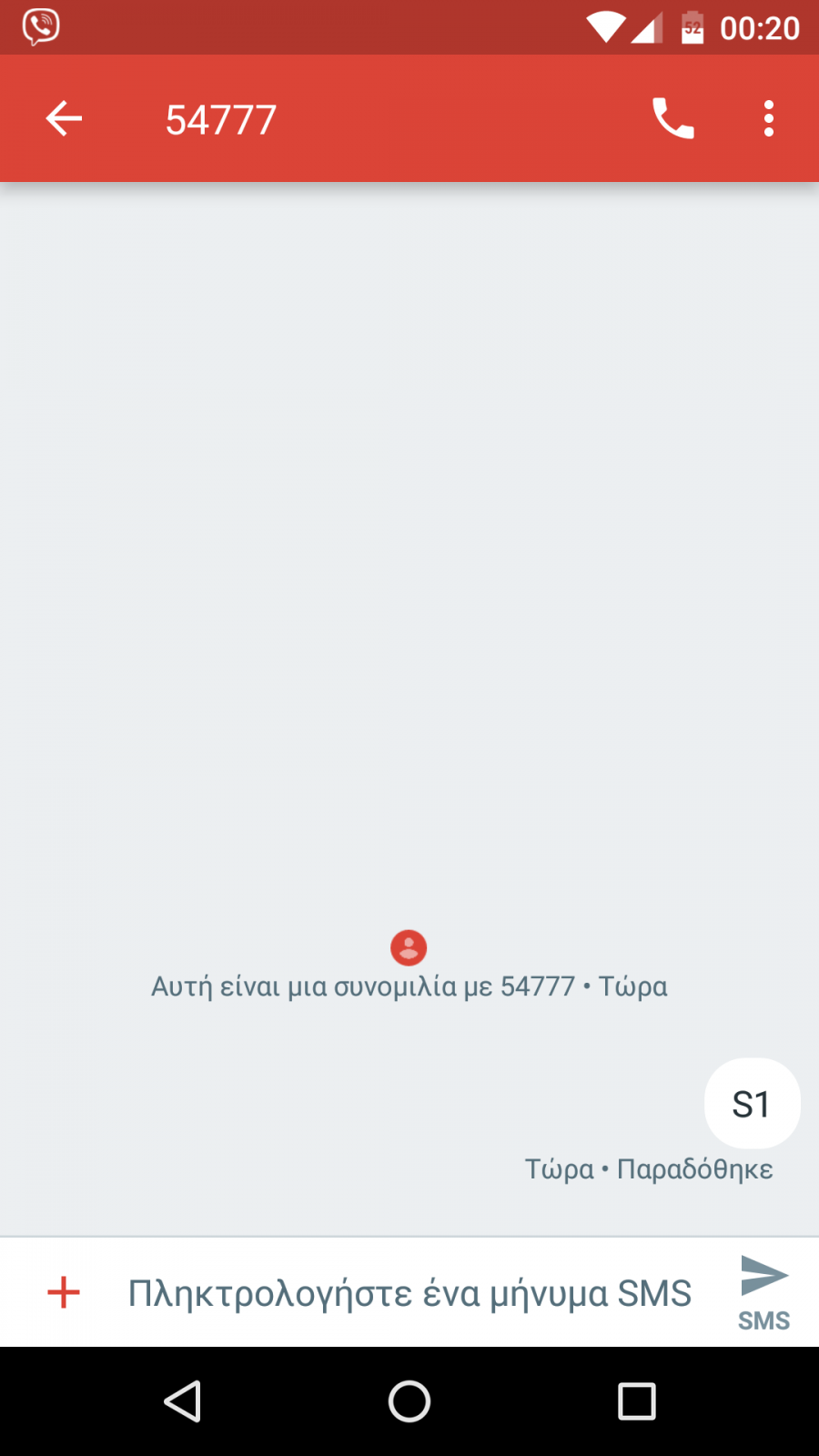Send the SMS message
The image size is (819, 1456).
coord(763,1292)
